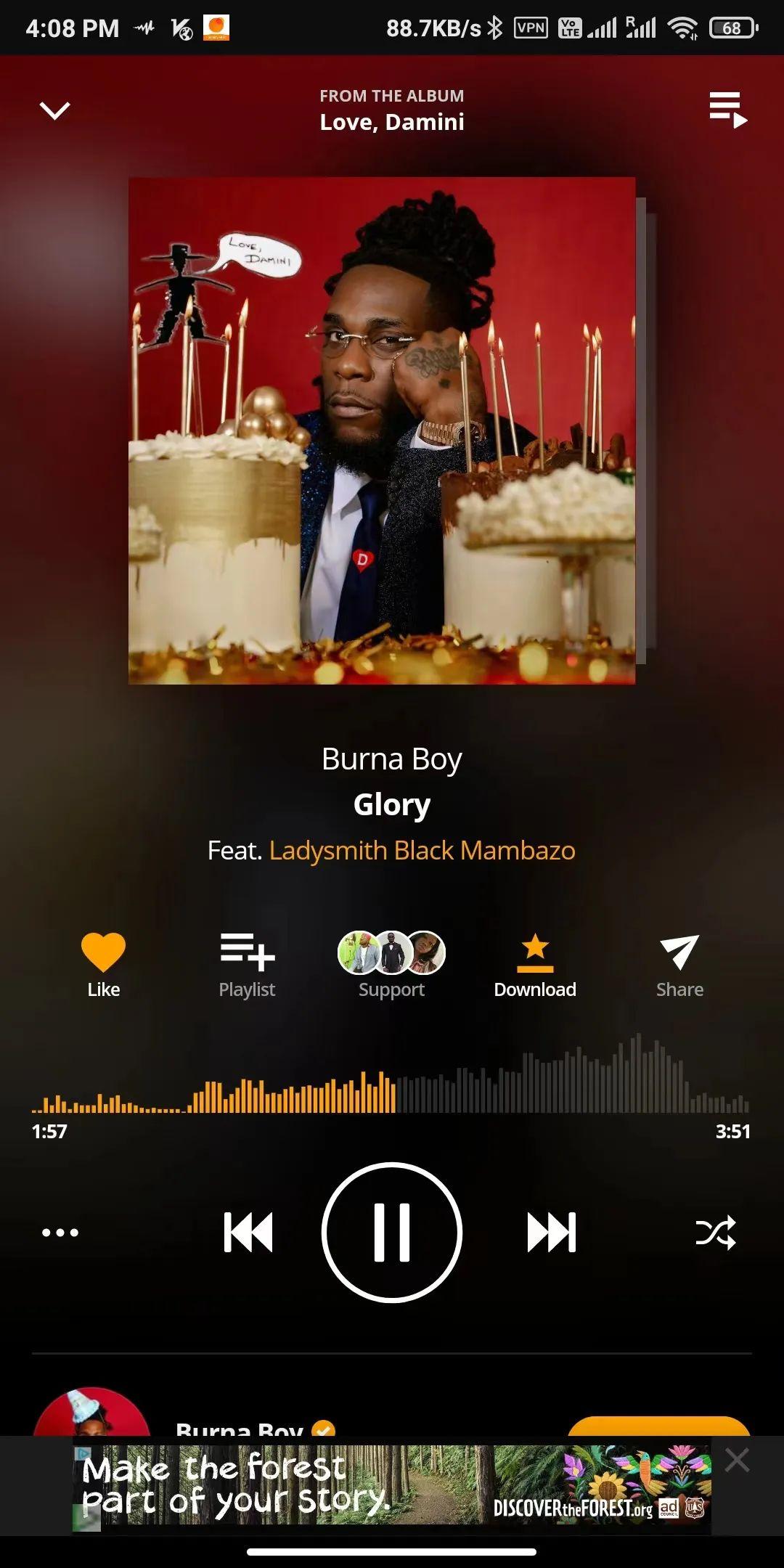Open the Love, Damini album
The image size is (784, 1568).
(x=392, y=122)
